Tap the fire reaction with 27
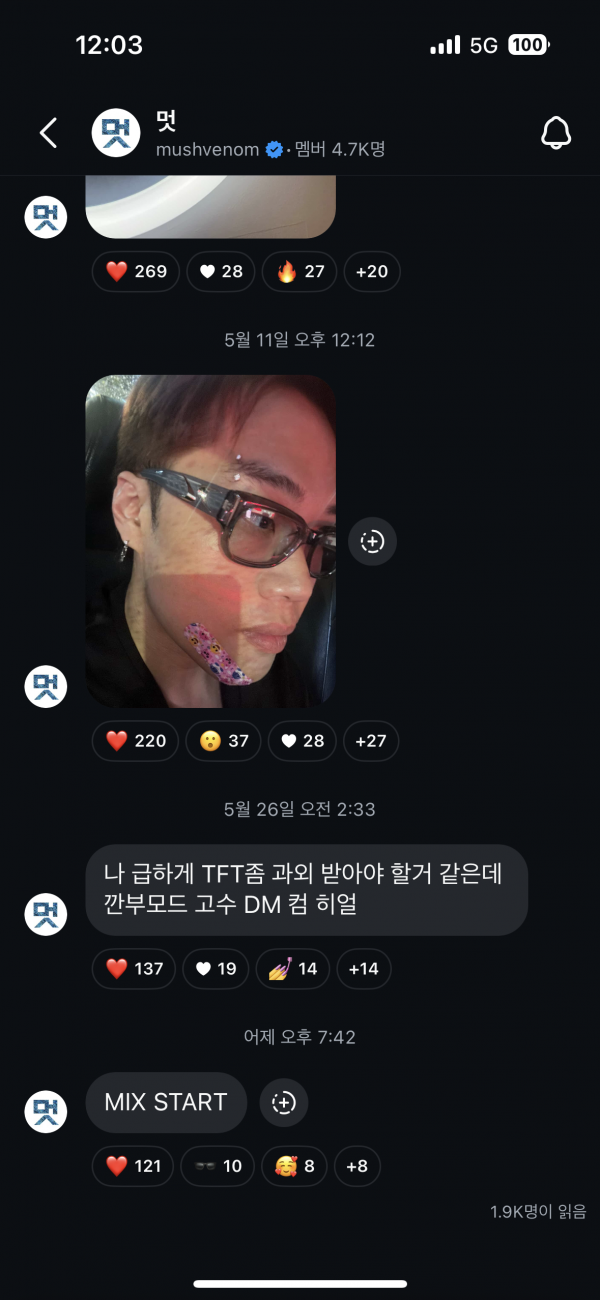The image size is (600, 1300). coord(301,272)
